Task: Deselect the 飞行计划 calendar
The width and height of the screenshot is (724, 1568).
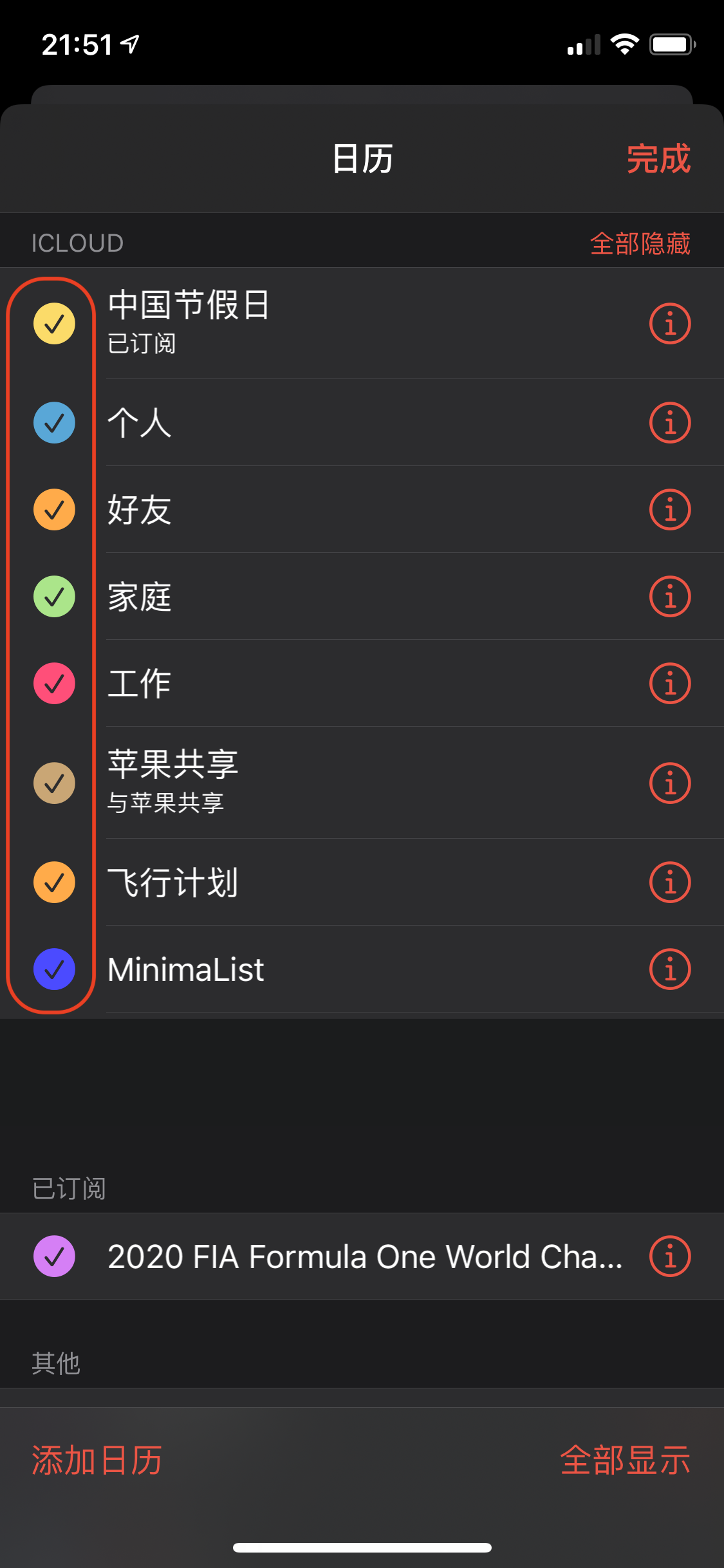Action: click(x=54, y=882)
